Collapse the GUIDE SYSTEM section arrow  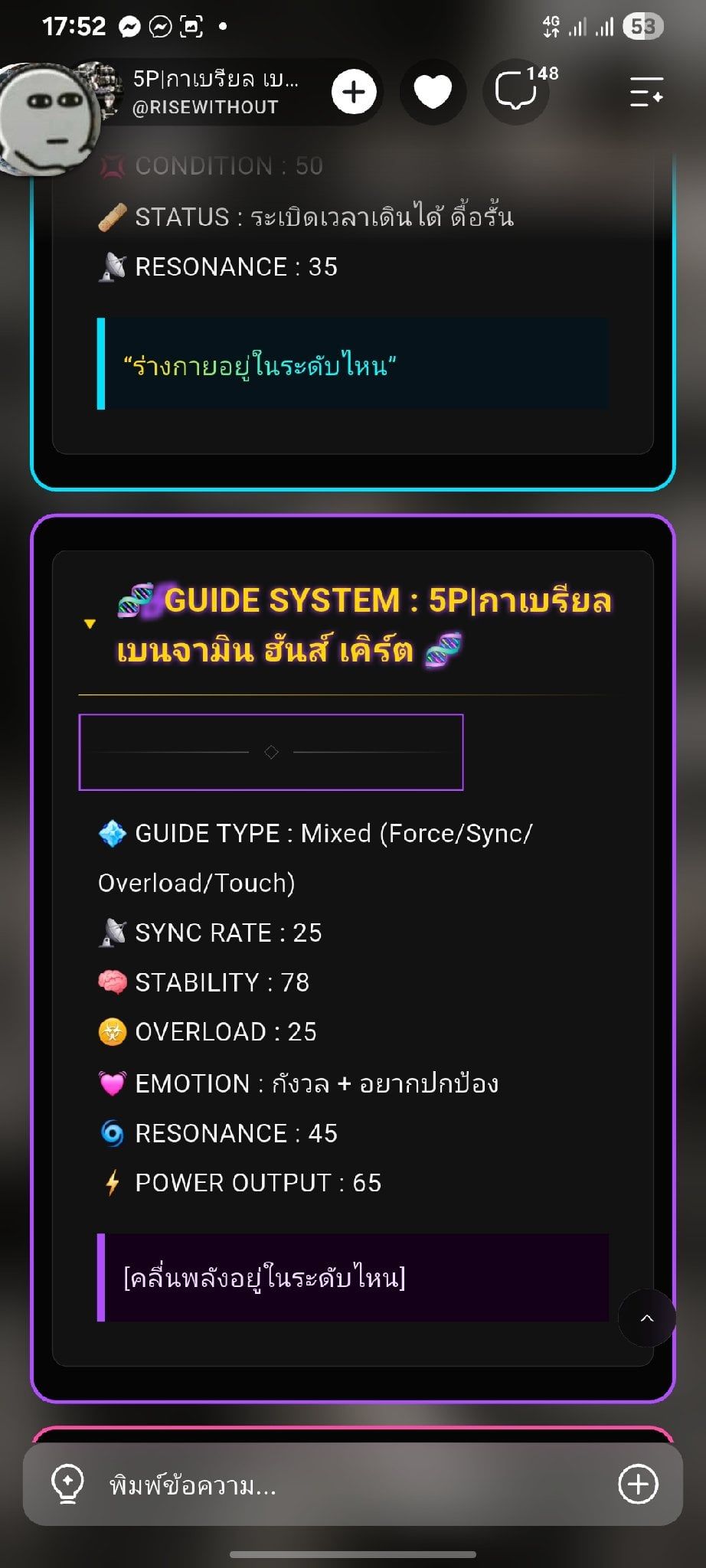point(90,624)
